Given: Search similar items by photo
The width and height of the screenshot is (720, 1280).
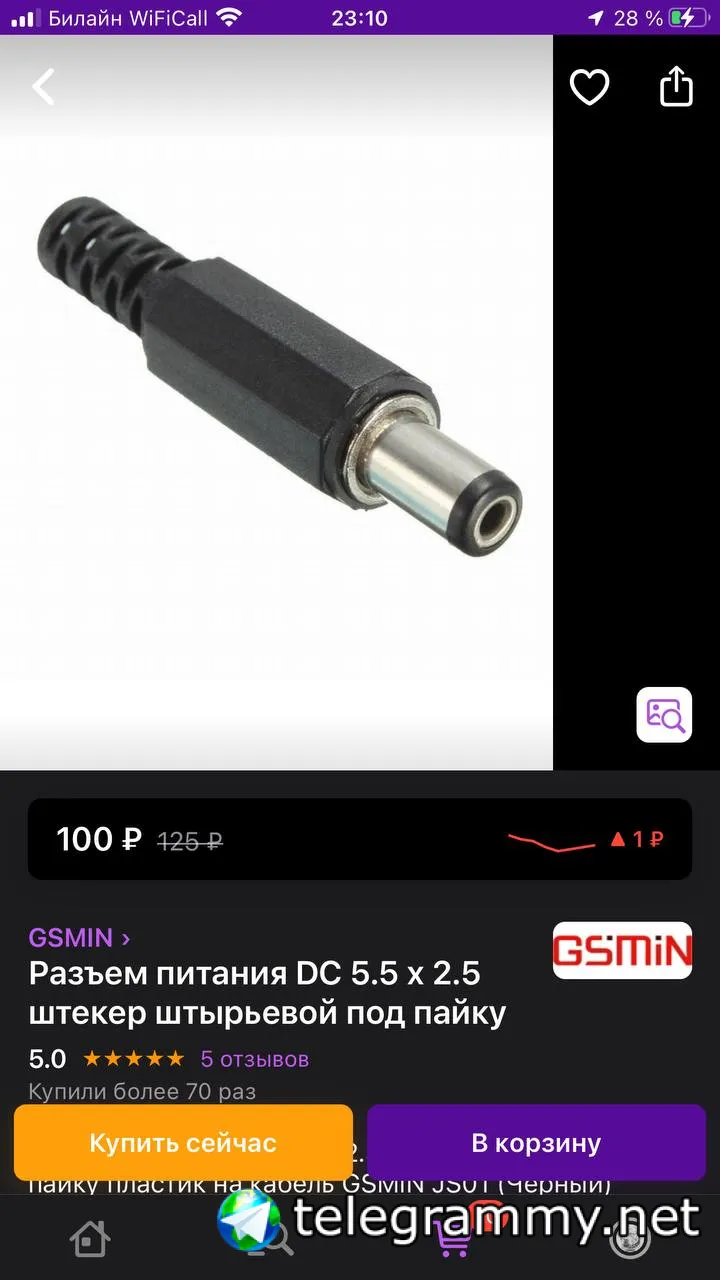Looking at the screenshot, I should click(664, 714).
